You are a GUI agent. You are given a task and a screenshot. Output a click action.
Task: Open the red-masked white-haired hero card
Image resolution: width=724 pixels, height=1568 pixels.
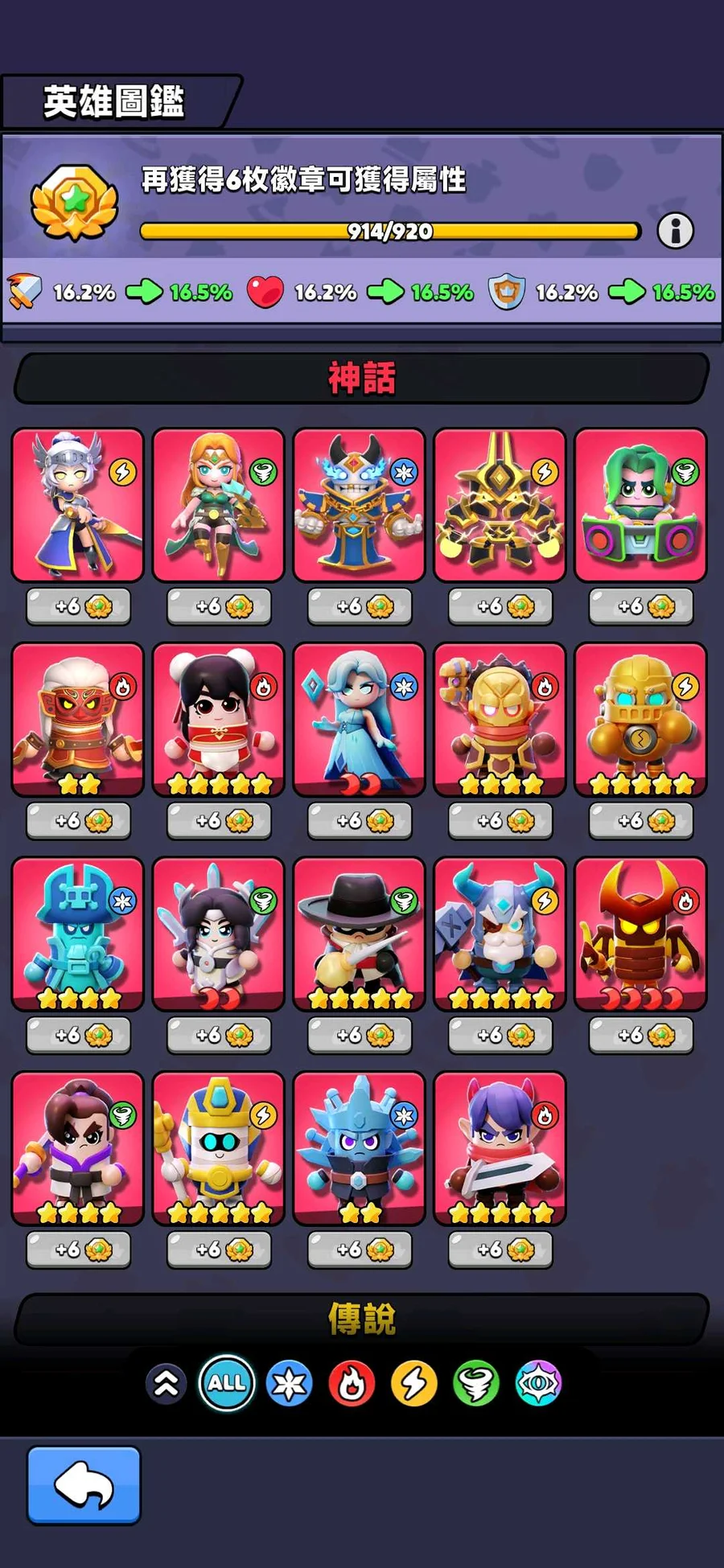(x=77, y=719)
